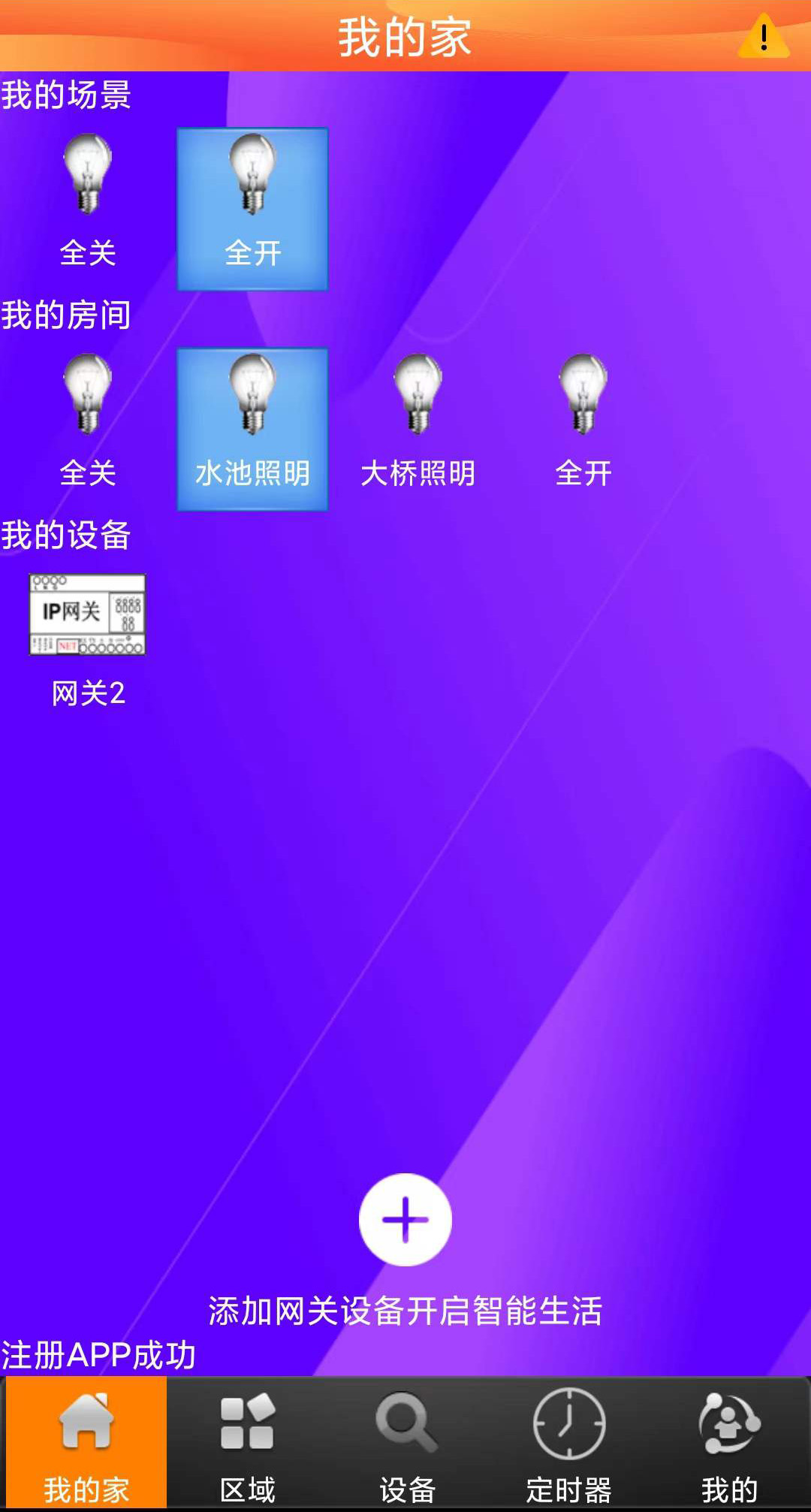Image resolution: width=811 pixels, height=1512 pixels.
Task: Switch to the 我的 tab
Action: pyautogui.click(x=728, y=1444)
